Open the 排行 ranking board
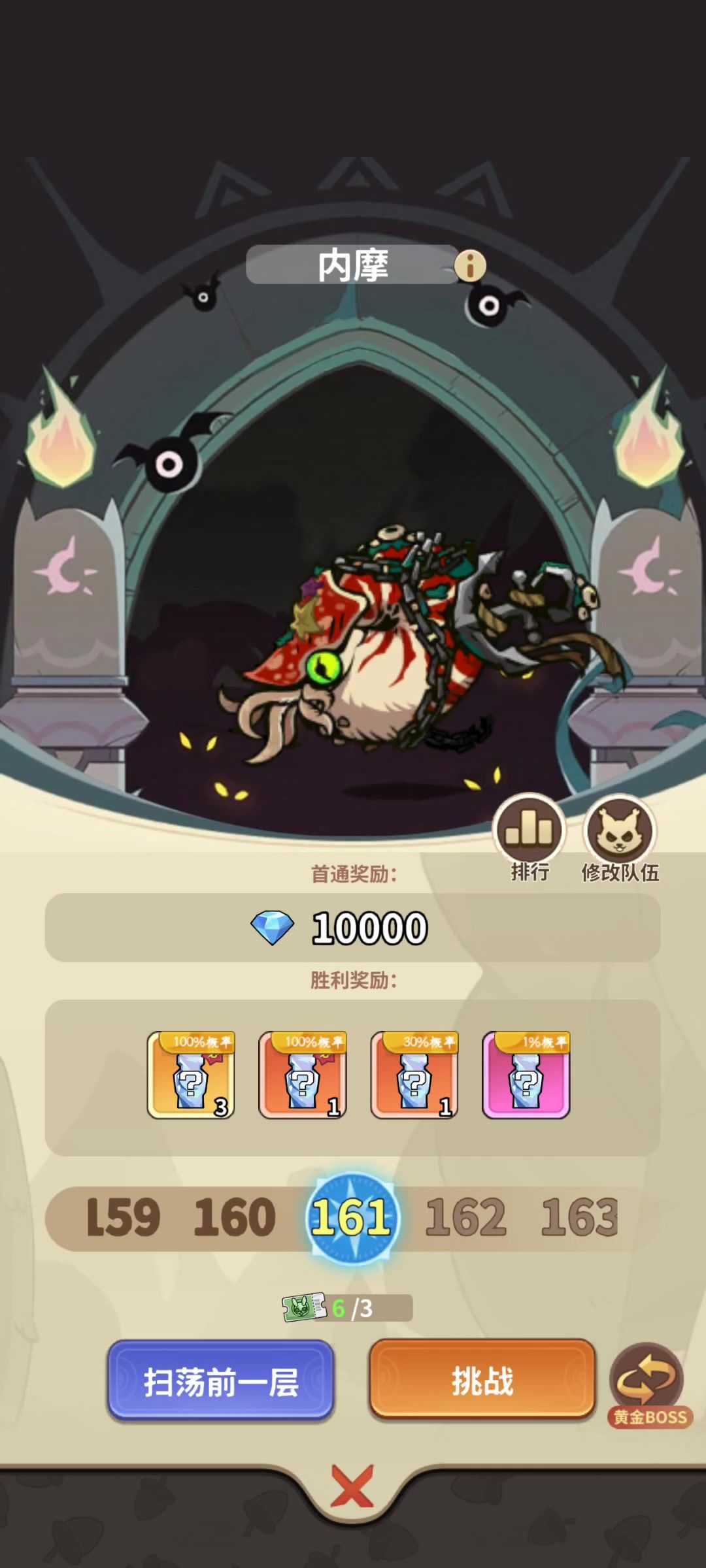Viewport: 706px width, 1568px height. [529, 838]
